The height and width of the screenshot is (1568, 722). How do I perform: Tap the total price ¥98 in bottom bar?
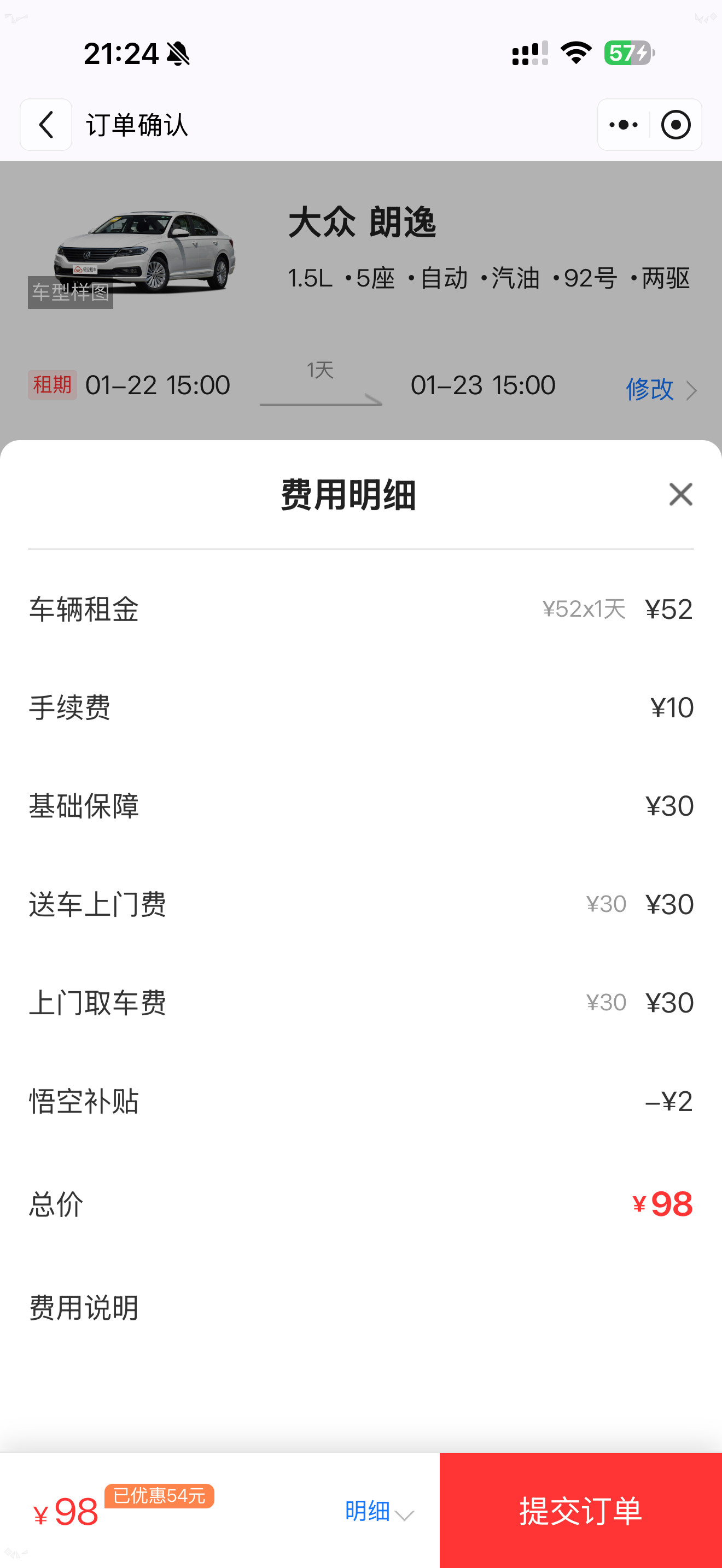65,1516
